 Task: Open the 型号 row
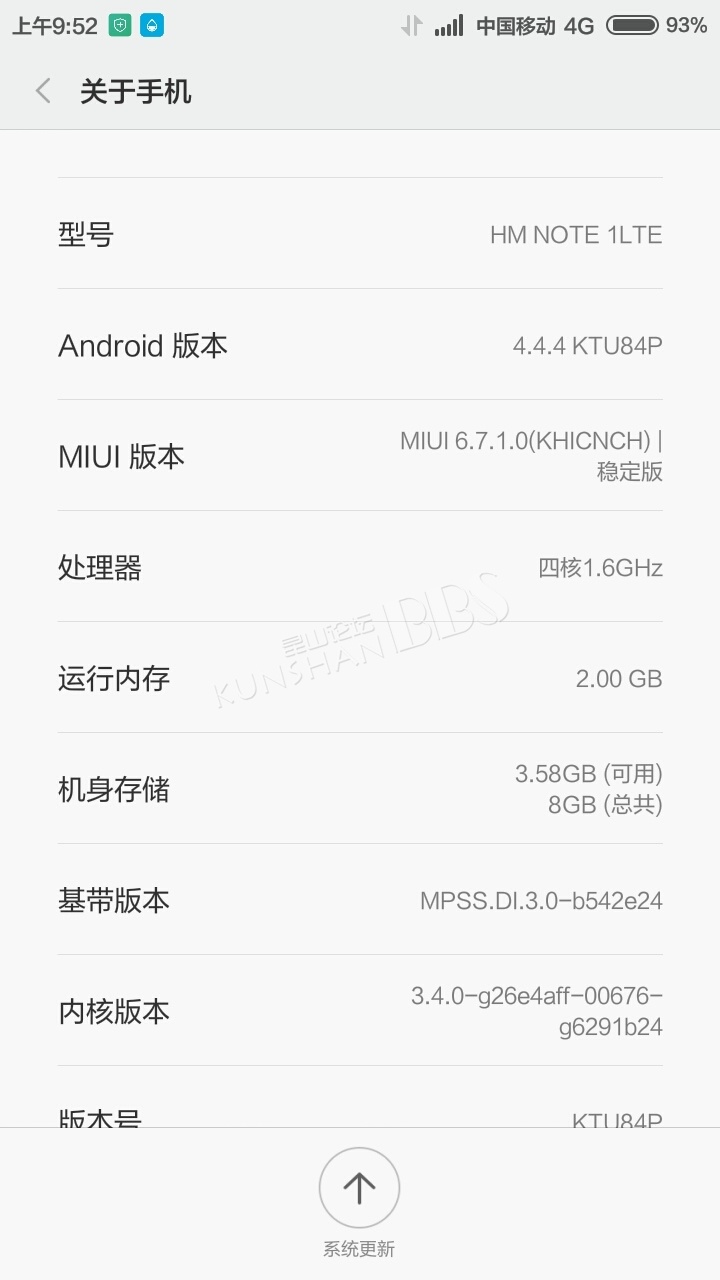pos(360,234)
